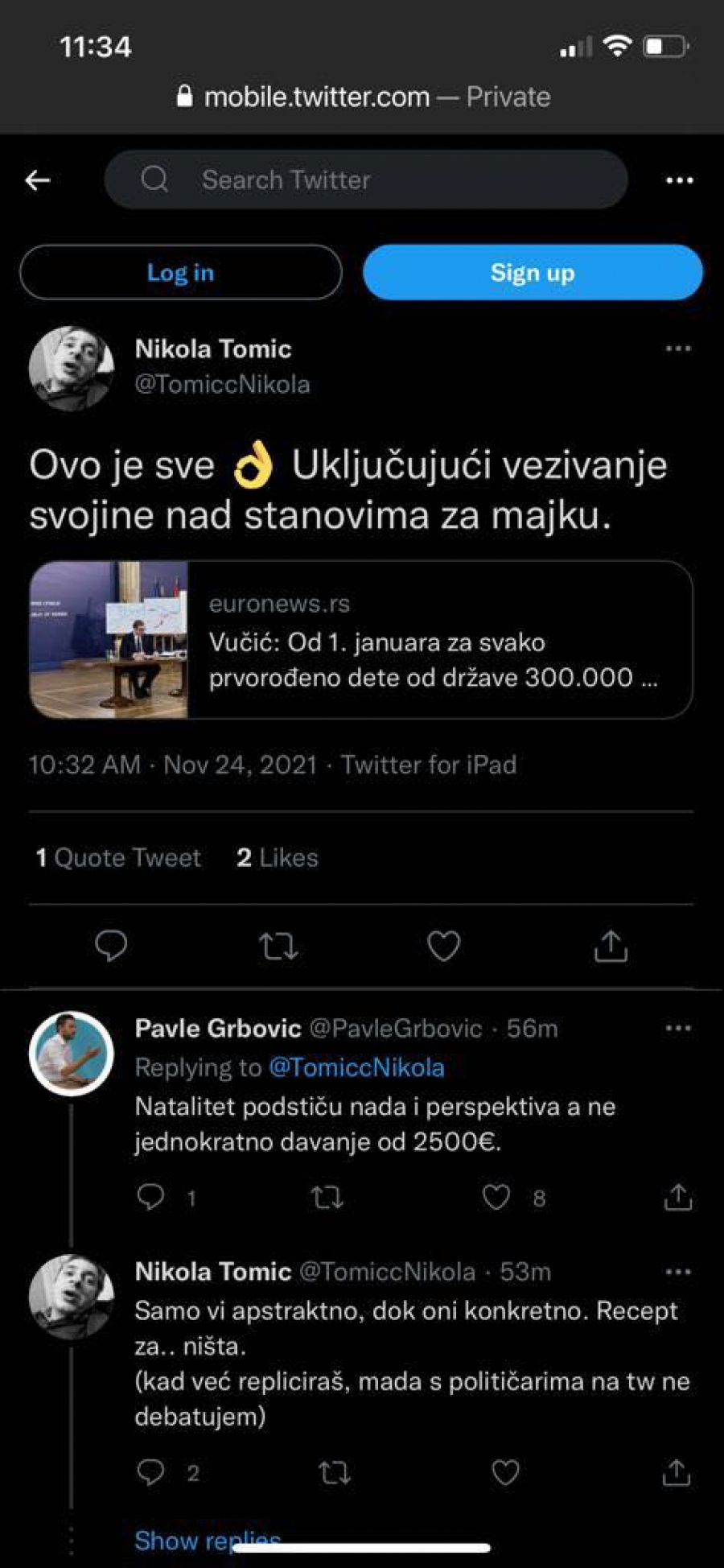View the 1 Quote Tweet
The image size is (724, 1568).
click(x=115, y=857)
